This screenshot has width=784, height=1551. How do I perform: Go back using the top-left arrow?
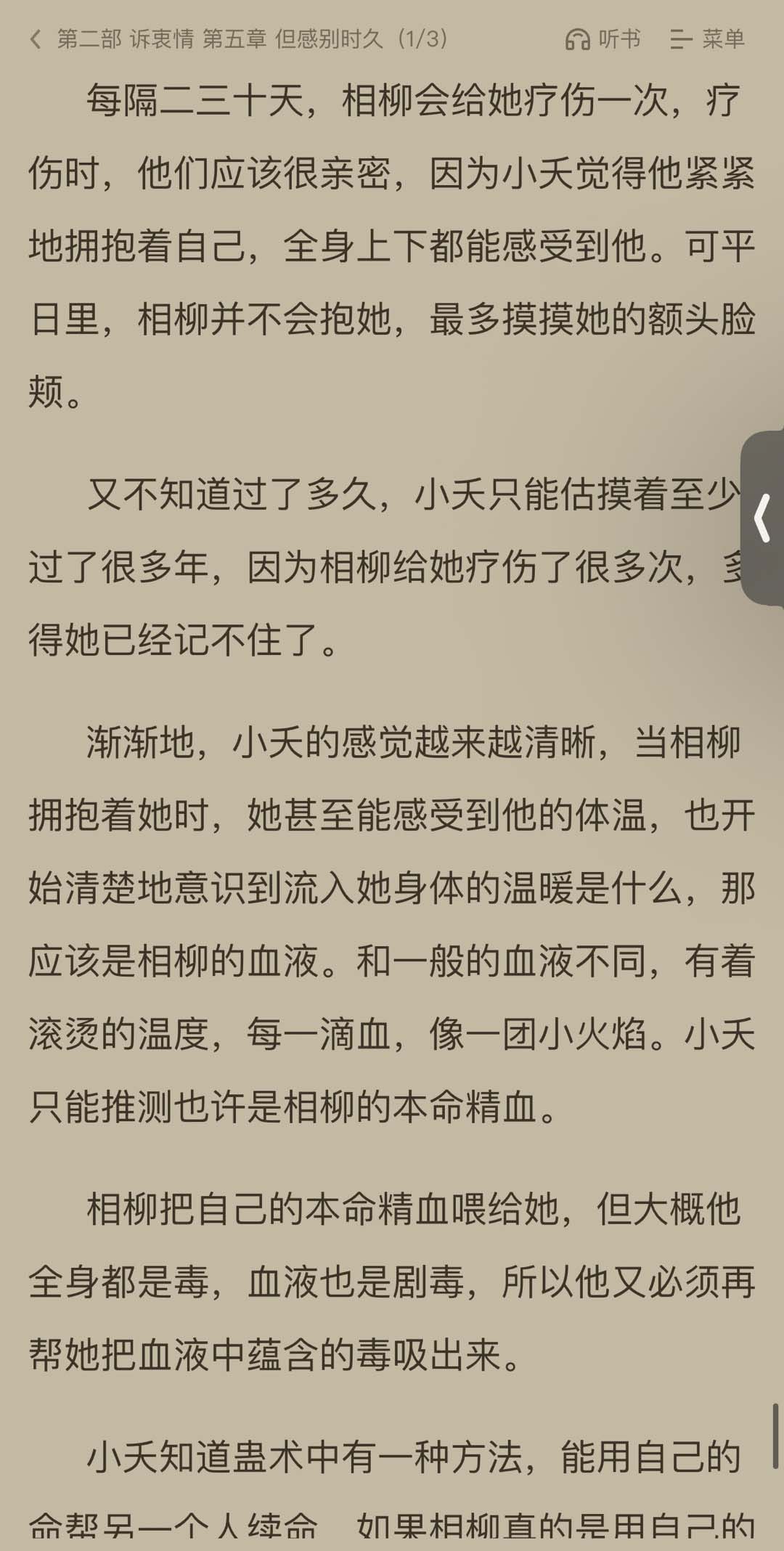35,39
